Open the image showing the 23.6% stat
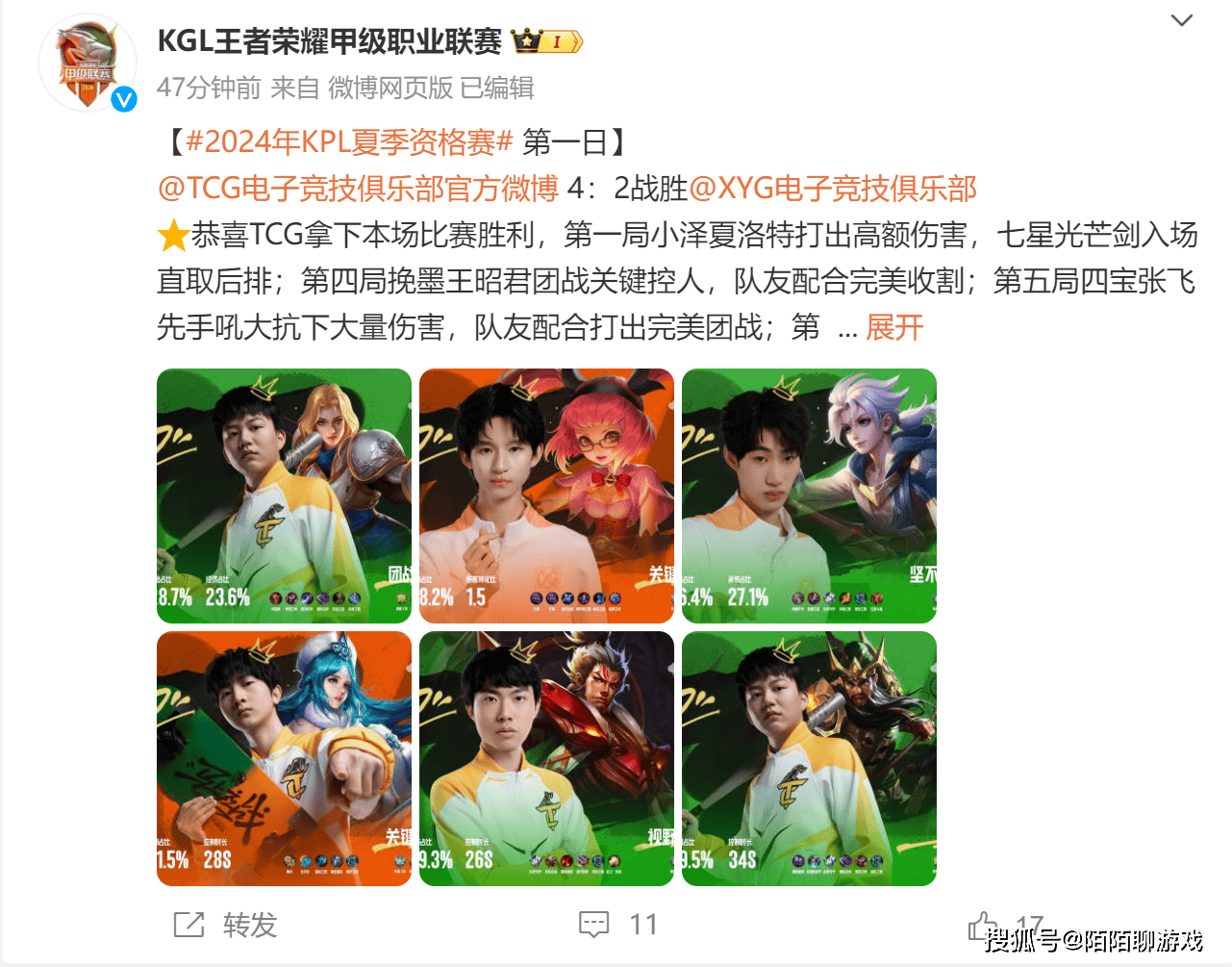Screen dimensions: 1232x967 coord(284,496)
